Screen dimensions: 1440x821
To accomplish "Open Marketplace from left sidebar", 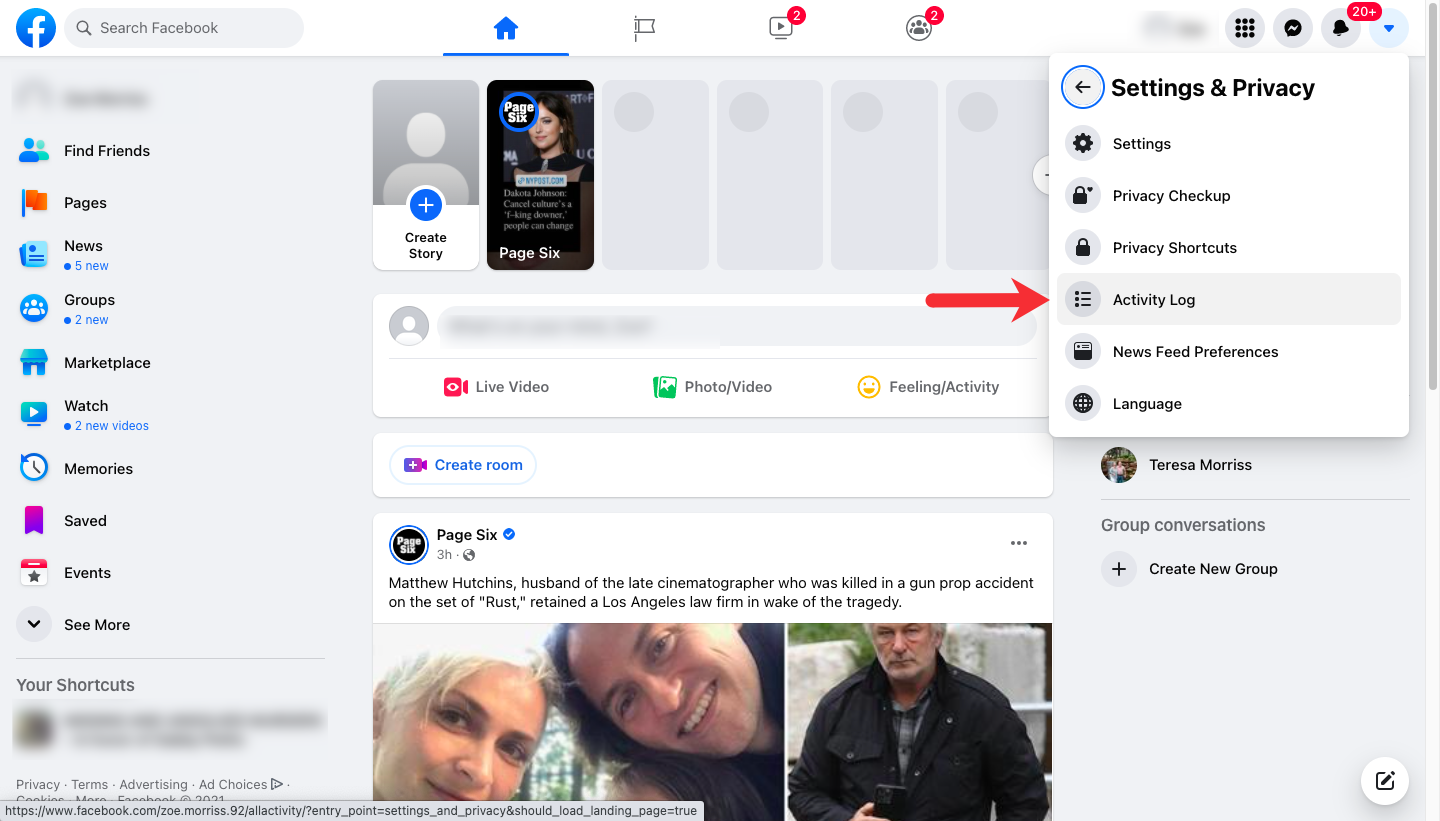I will [x=107, y=363].
